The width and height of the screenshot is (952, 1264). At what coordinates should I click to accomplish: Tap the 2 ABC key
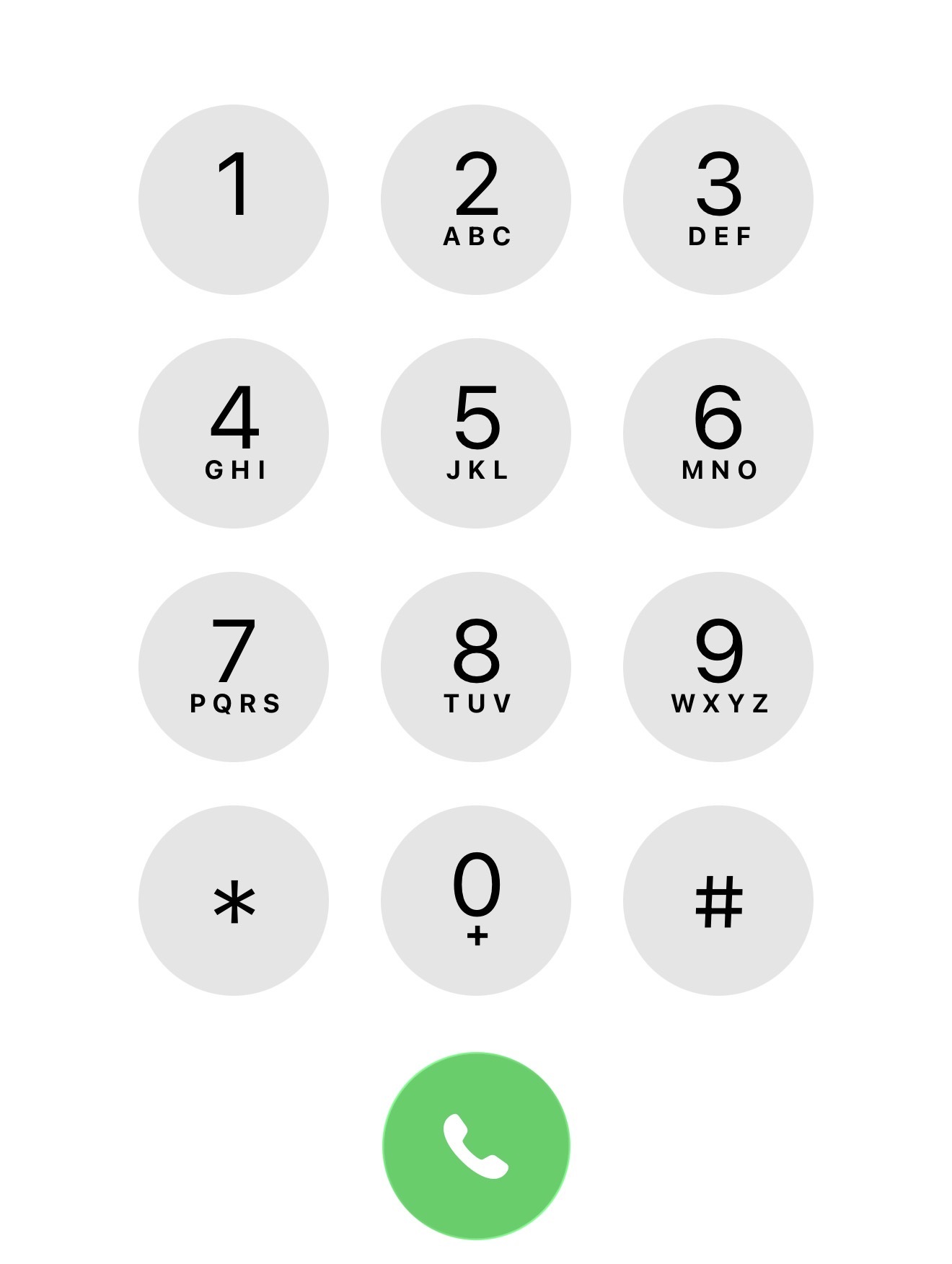[476, 200]
